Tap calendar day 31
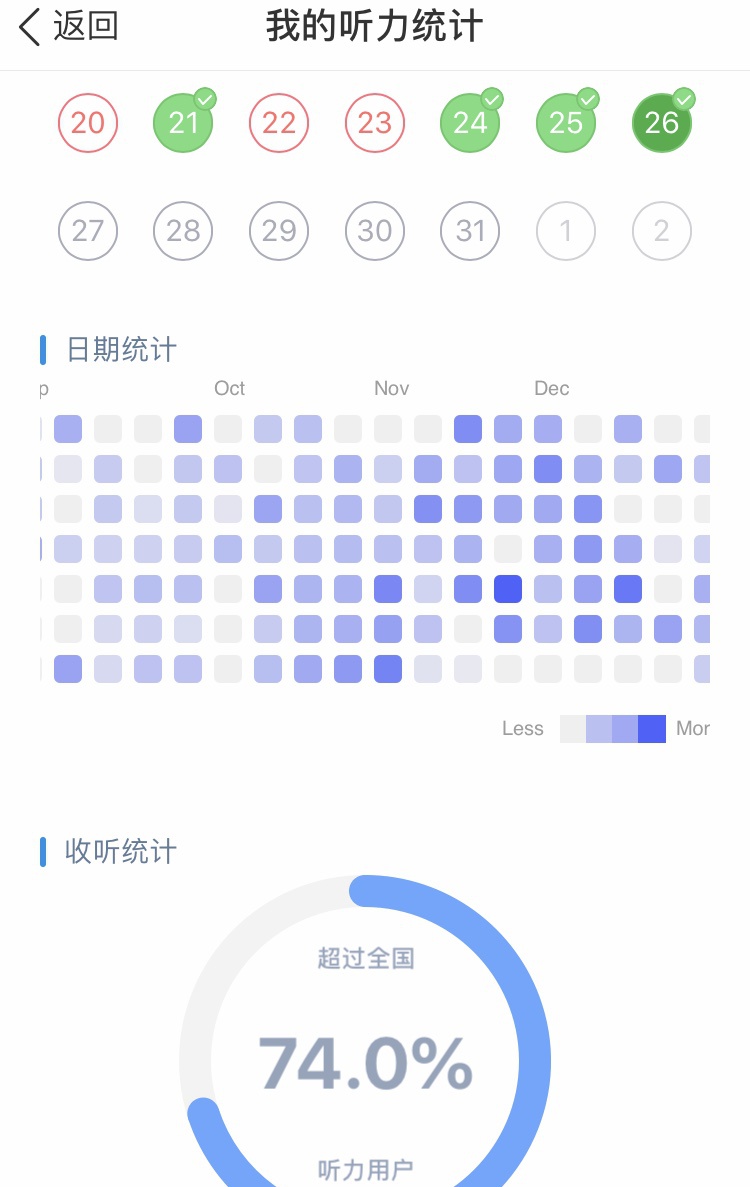Image resolution: width=750 pixels, height=1187 pixels. [470, 231]
